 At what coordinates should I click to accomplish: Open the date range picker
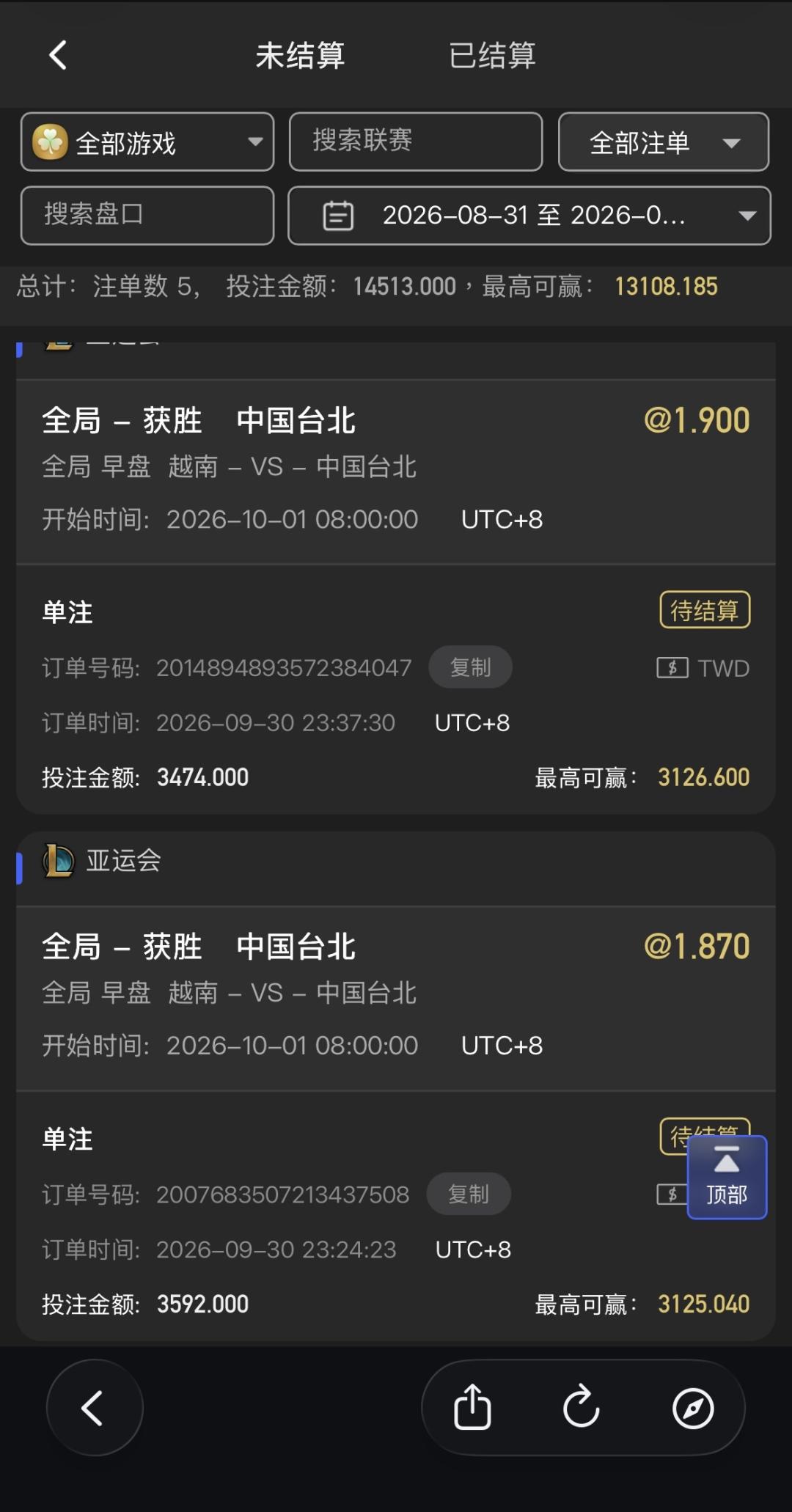coord(529,216)
